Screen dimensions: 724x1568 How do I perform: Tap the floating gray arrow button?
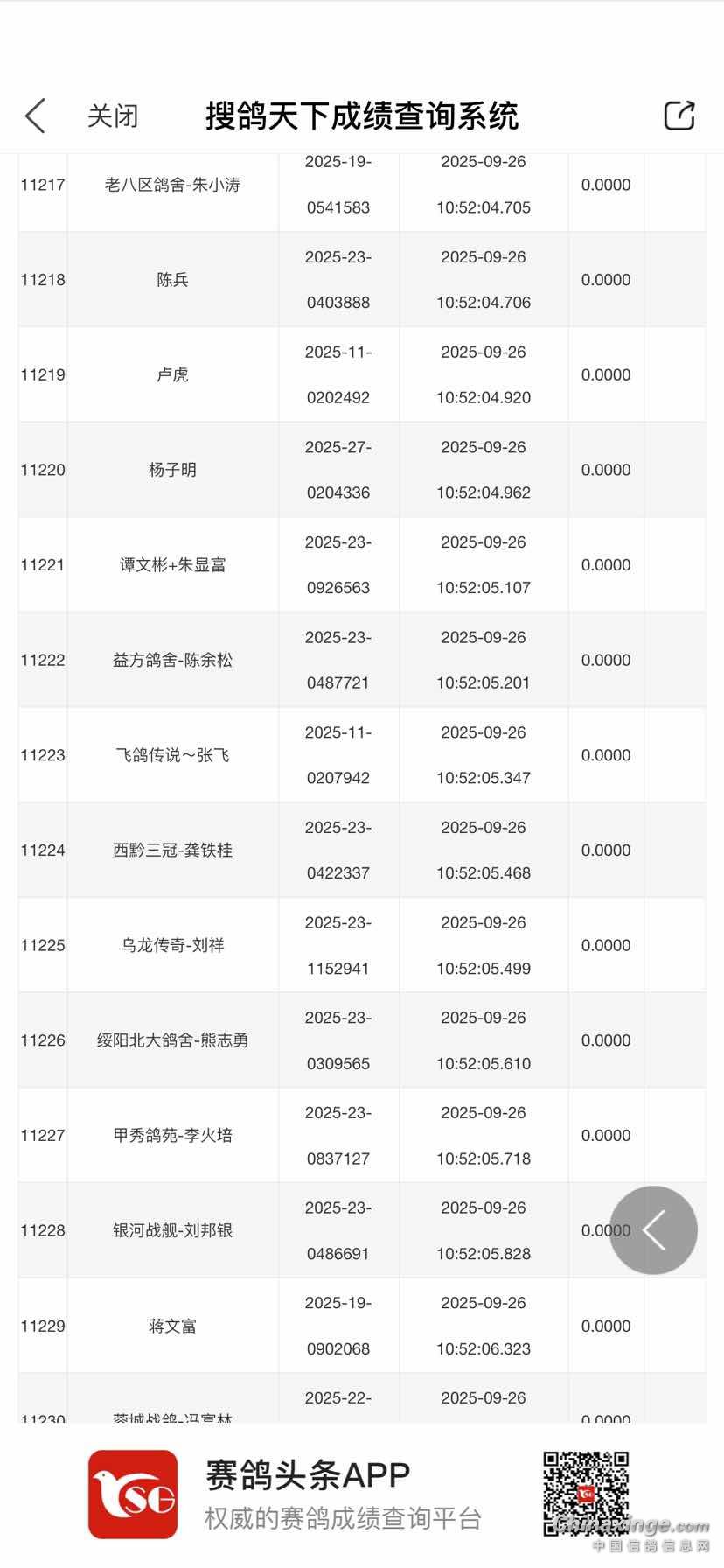coord(653,1229)
